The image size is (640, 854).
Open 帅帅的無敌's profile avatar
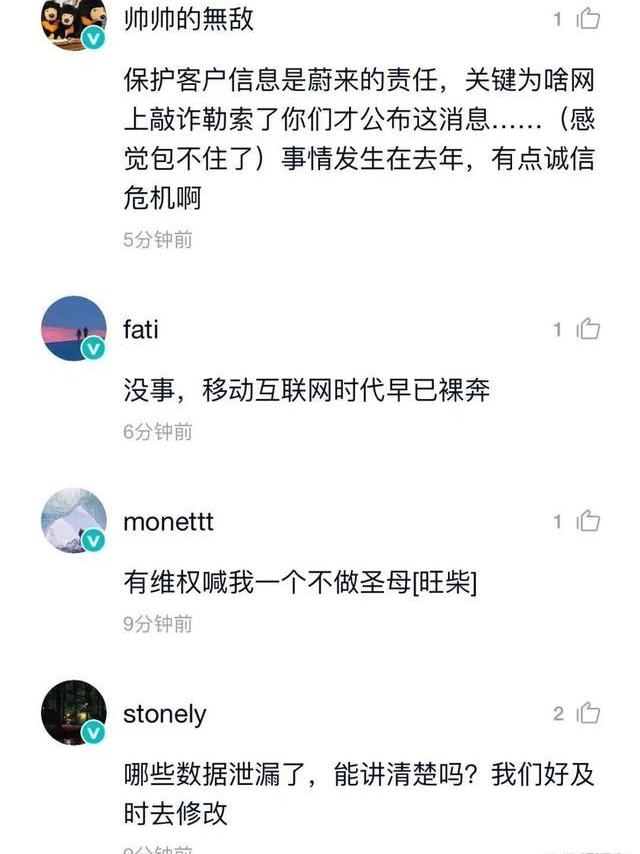pos(73,22)
